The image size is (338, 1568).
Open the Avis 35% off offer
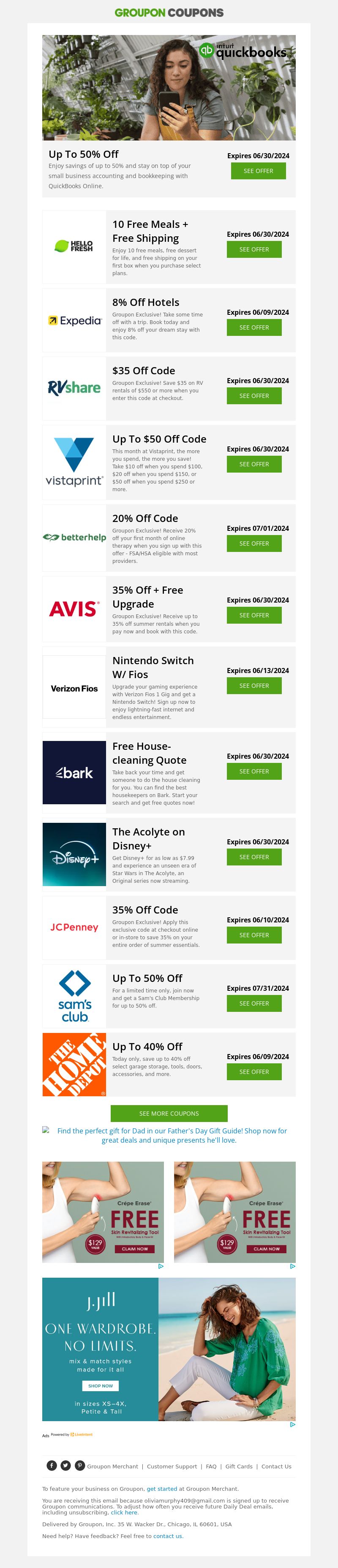coord(254,615)
